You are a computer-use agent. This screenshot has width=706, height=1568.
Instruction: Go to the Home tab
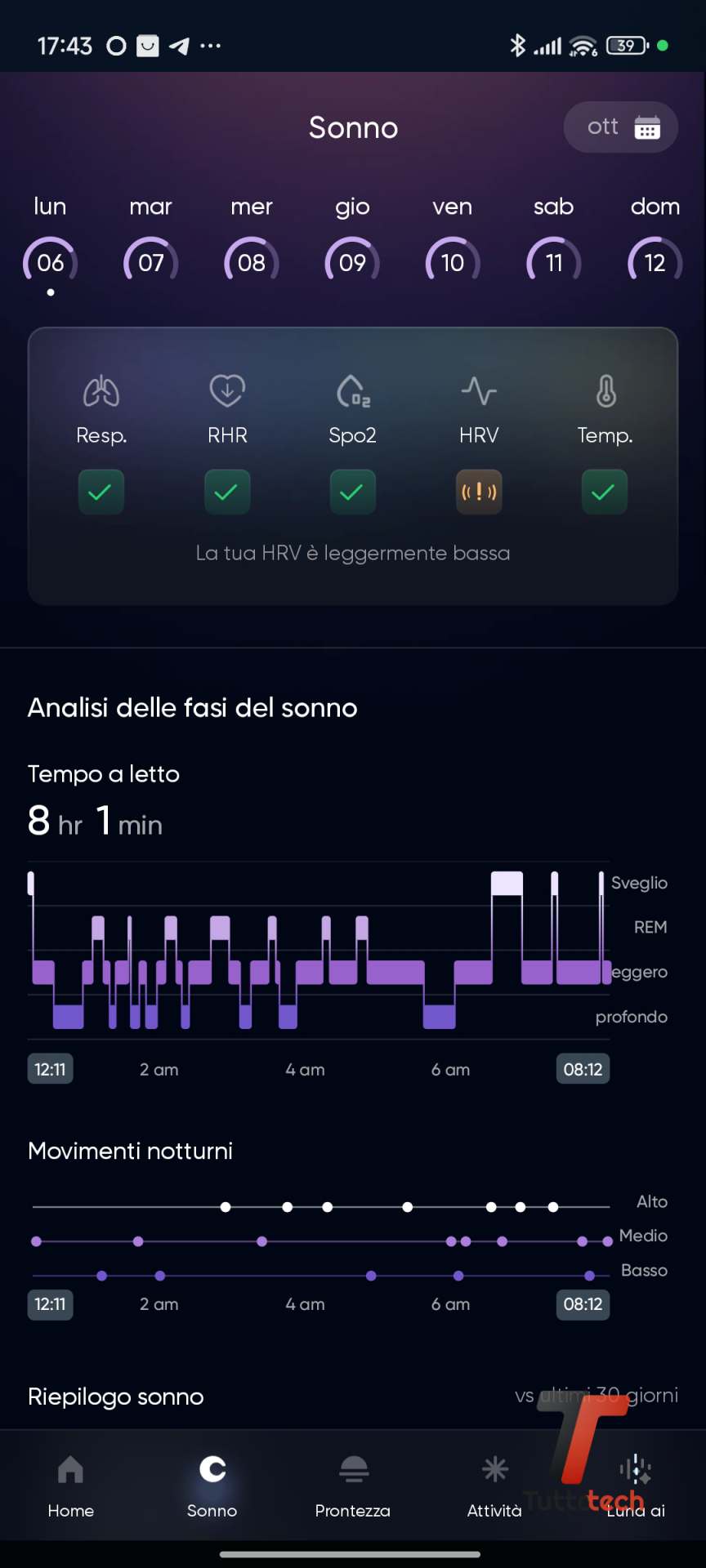pos(71,1486)
